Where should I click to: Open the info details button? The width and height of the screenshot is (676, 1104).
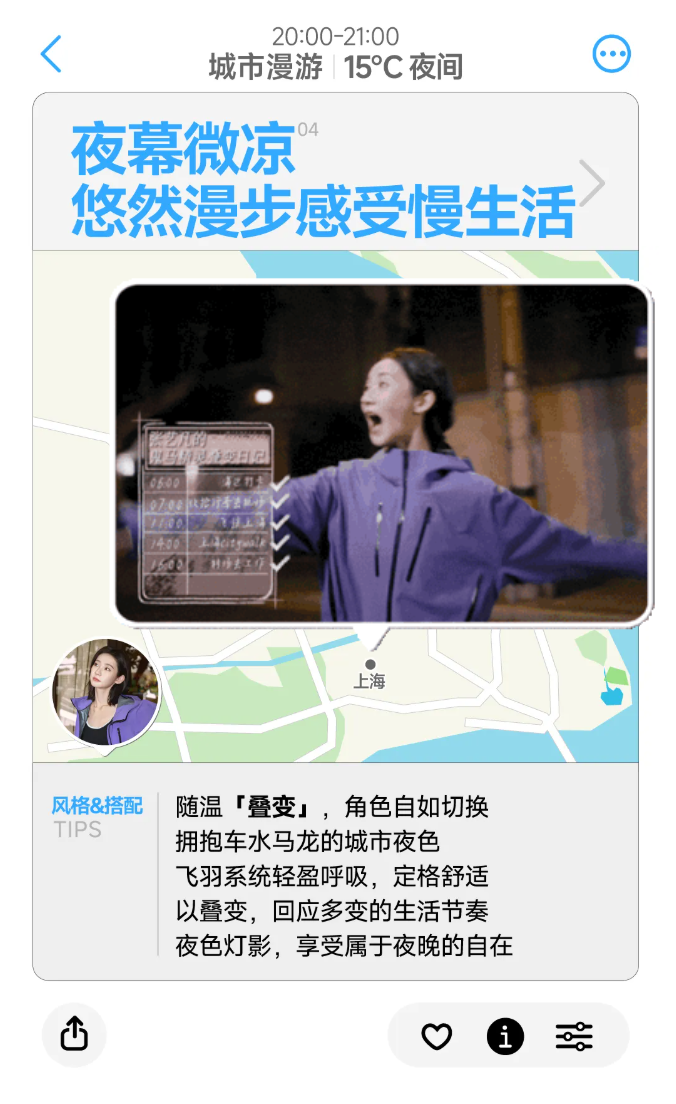click(505, 1037)
